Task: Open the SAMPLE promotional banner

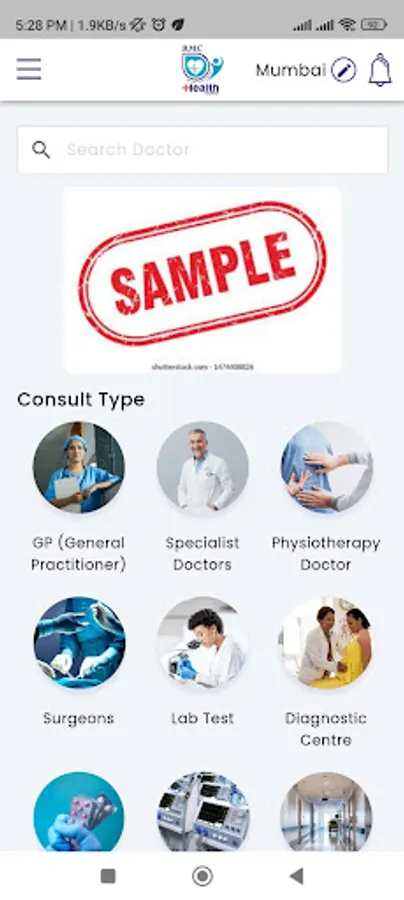Action: coord(203,280)
